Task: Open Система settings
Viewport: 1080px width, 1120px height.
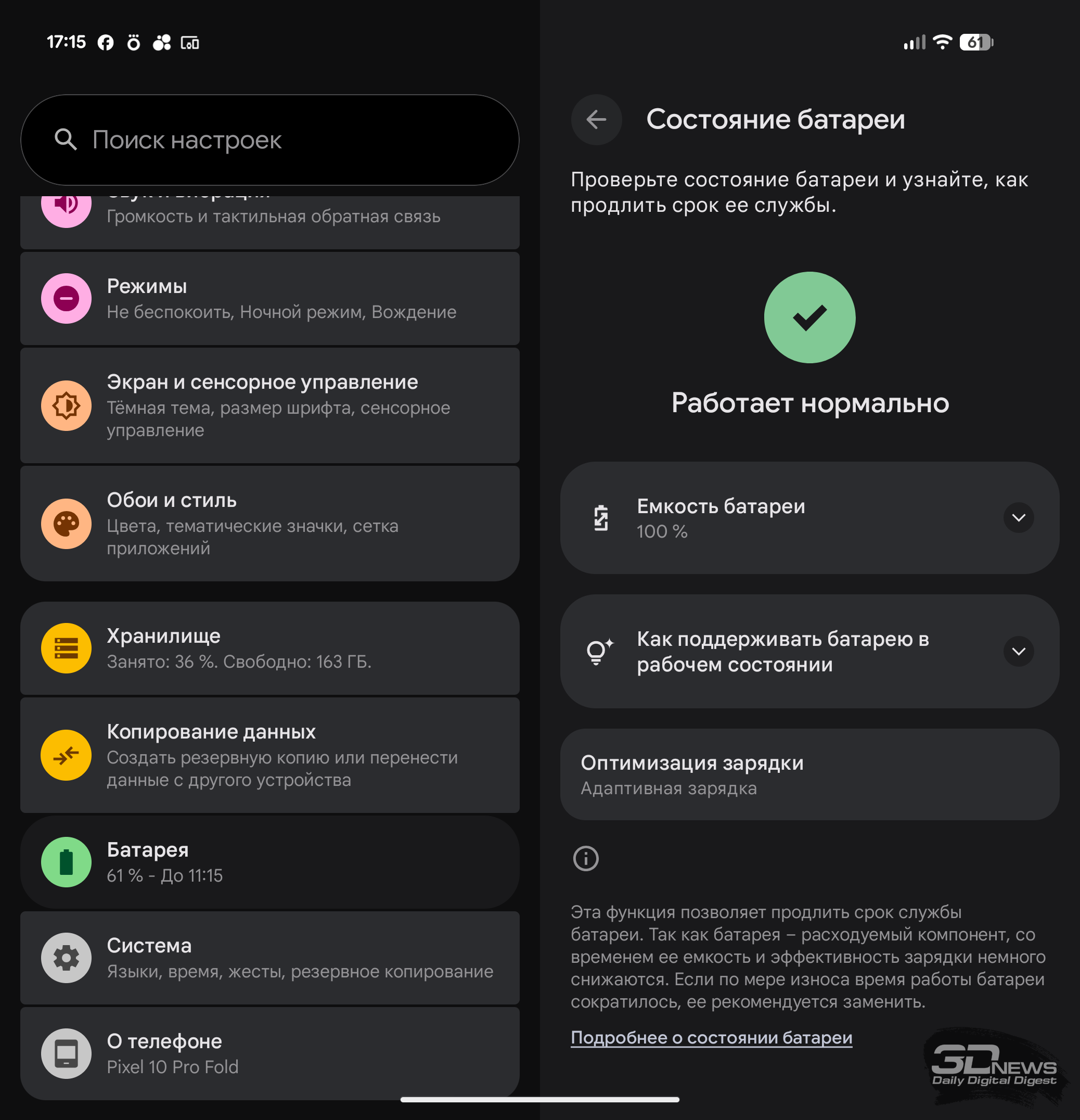Action: [x=269, y=957]
